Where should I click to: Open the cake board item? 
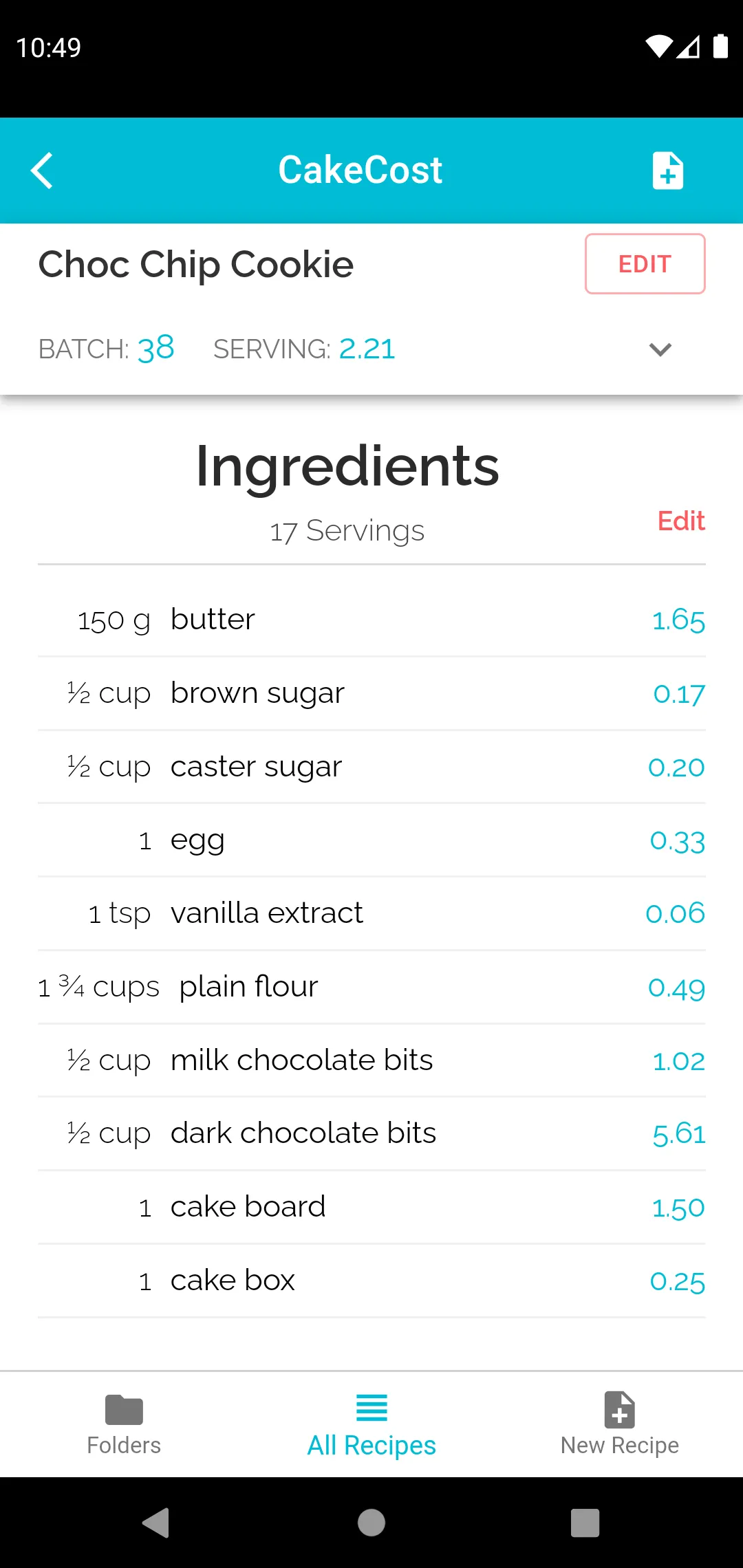tap(371, 1208)
